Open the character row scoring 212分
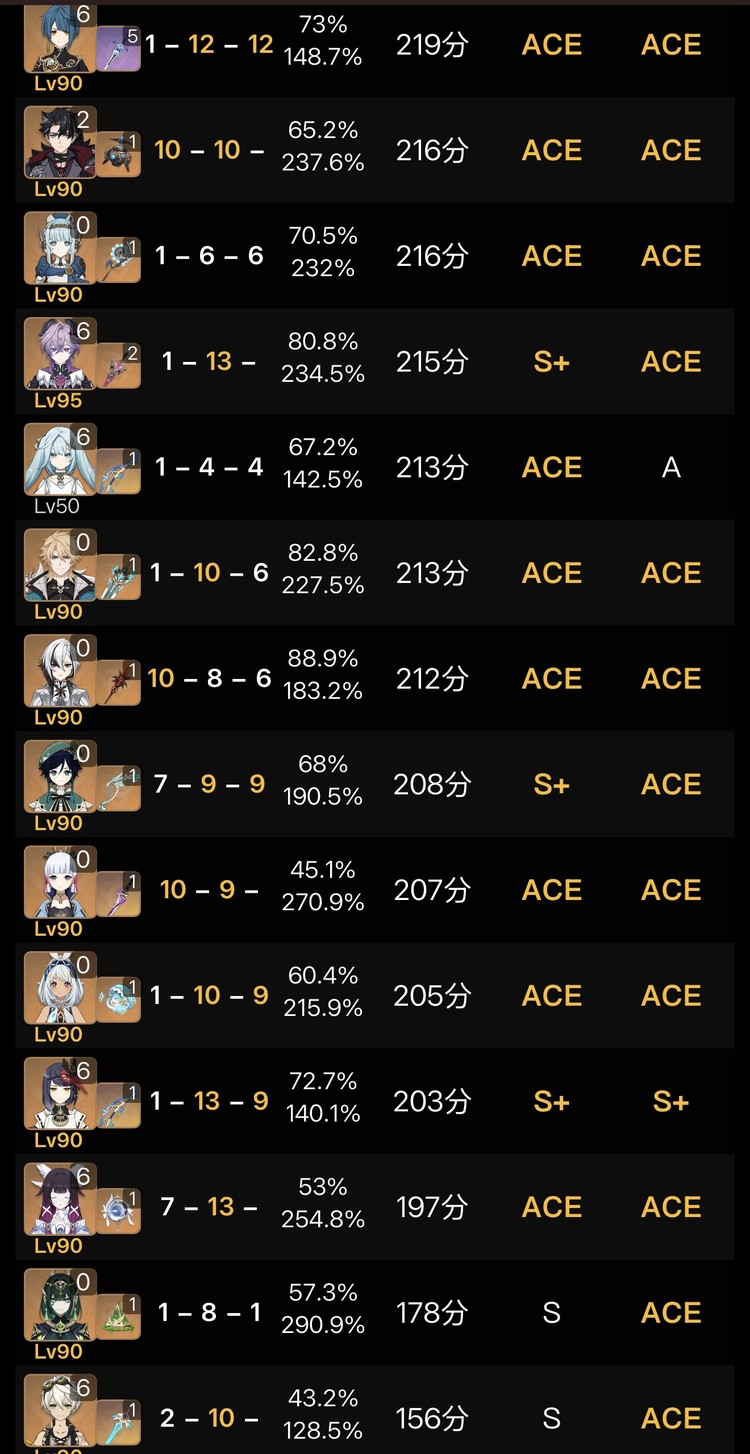 click(375, 679)
